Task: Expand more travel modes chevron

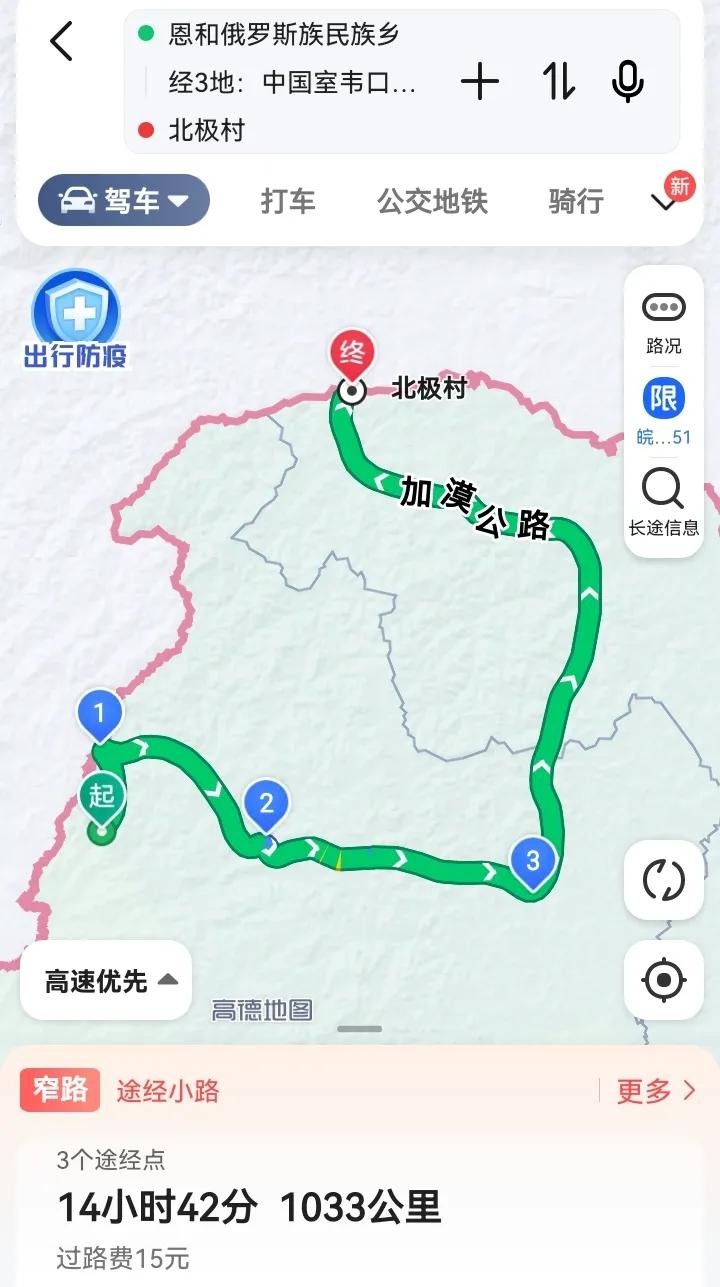Action: [x=665, y=202]
